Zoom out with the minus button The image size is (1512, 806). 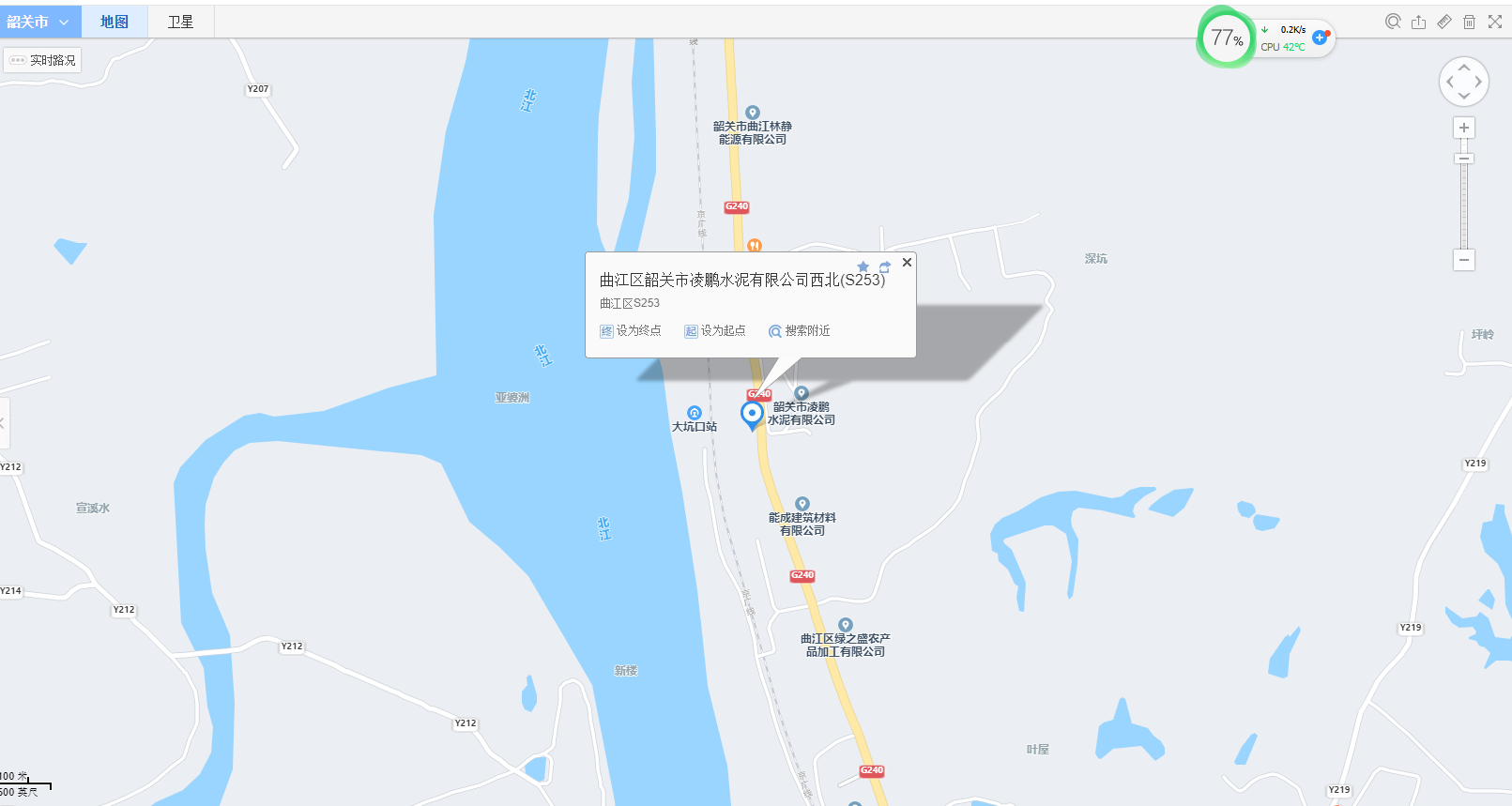(1464, 260)
